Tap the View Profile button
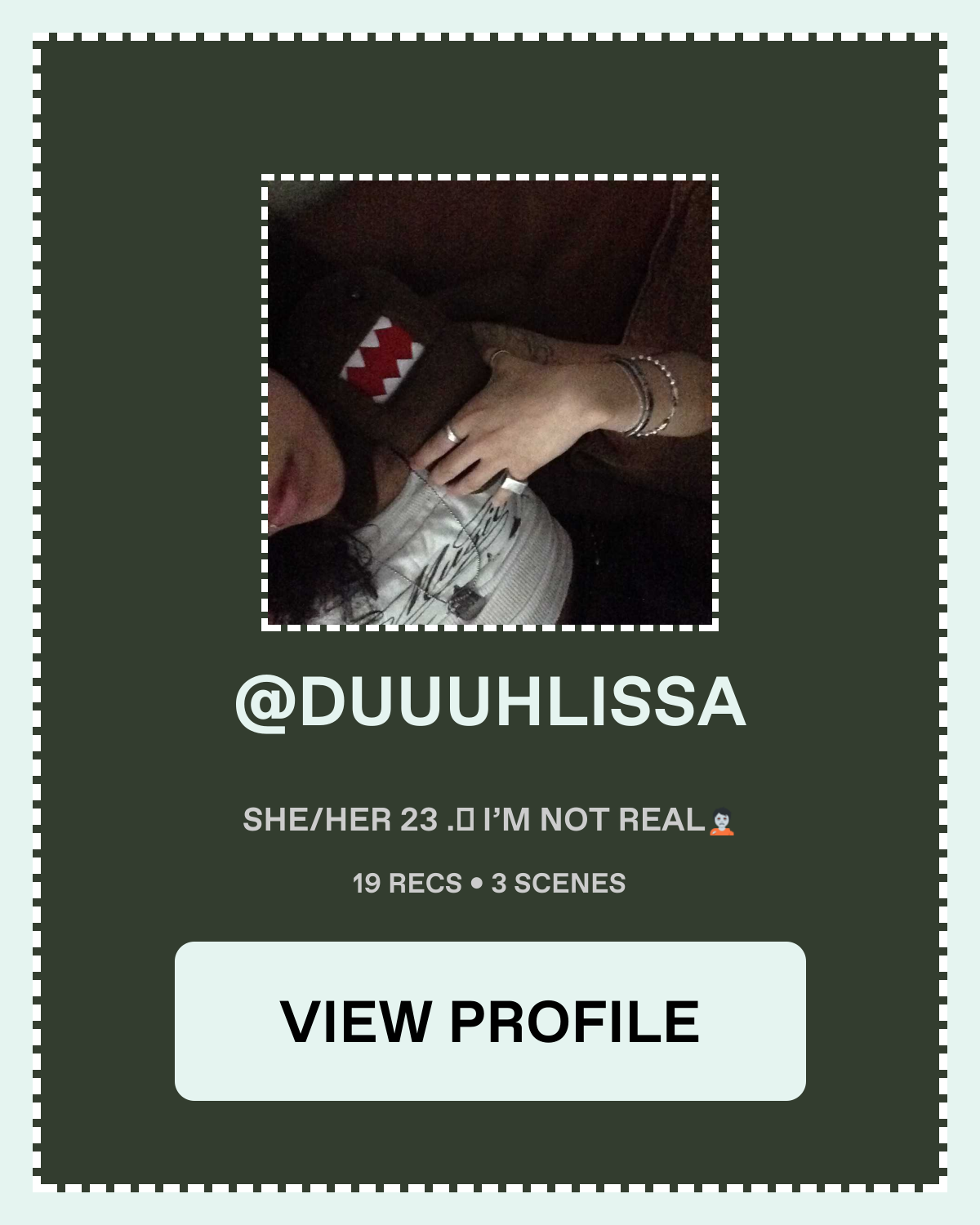This screenshot has width=980, height=1225. coord(490,1021)
